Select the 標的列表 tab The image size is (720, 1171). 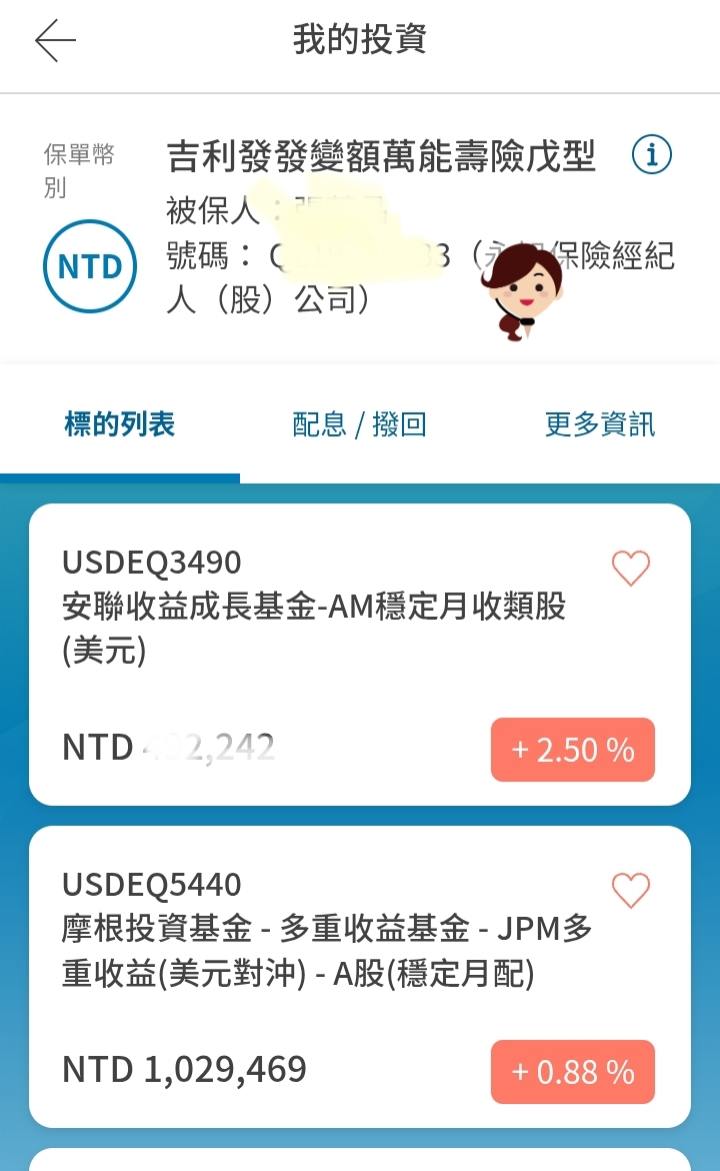tap(118, 424)
